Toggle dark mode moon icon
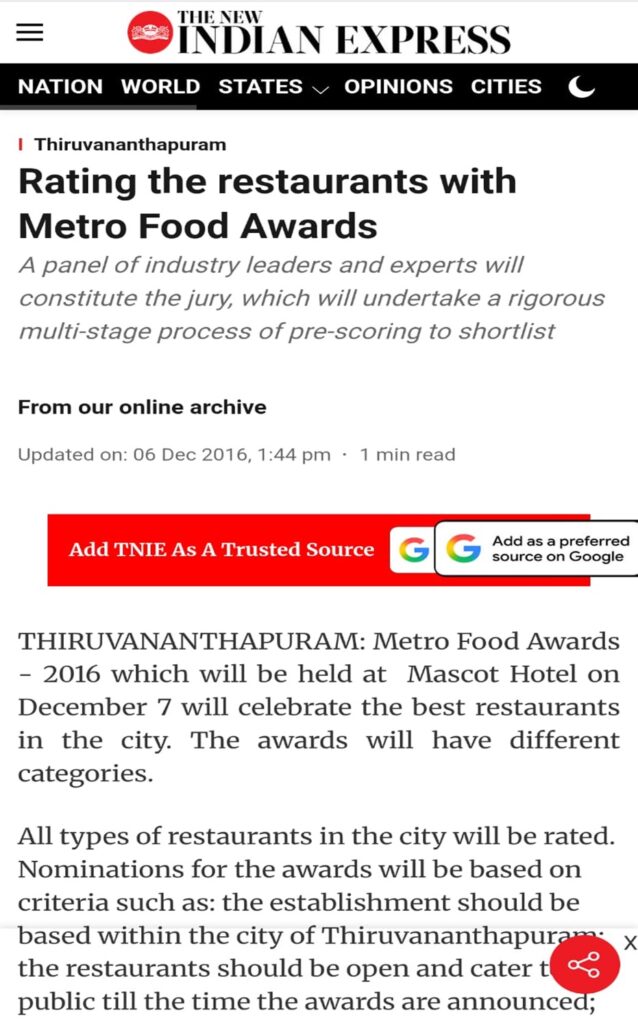 pyautogui.click(x=581, y=87)
